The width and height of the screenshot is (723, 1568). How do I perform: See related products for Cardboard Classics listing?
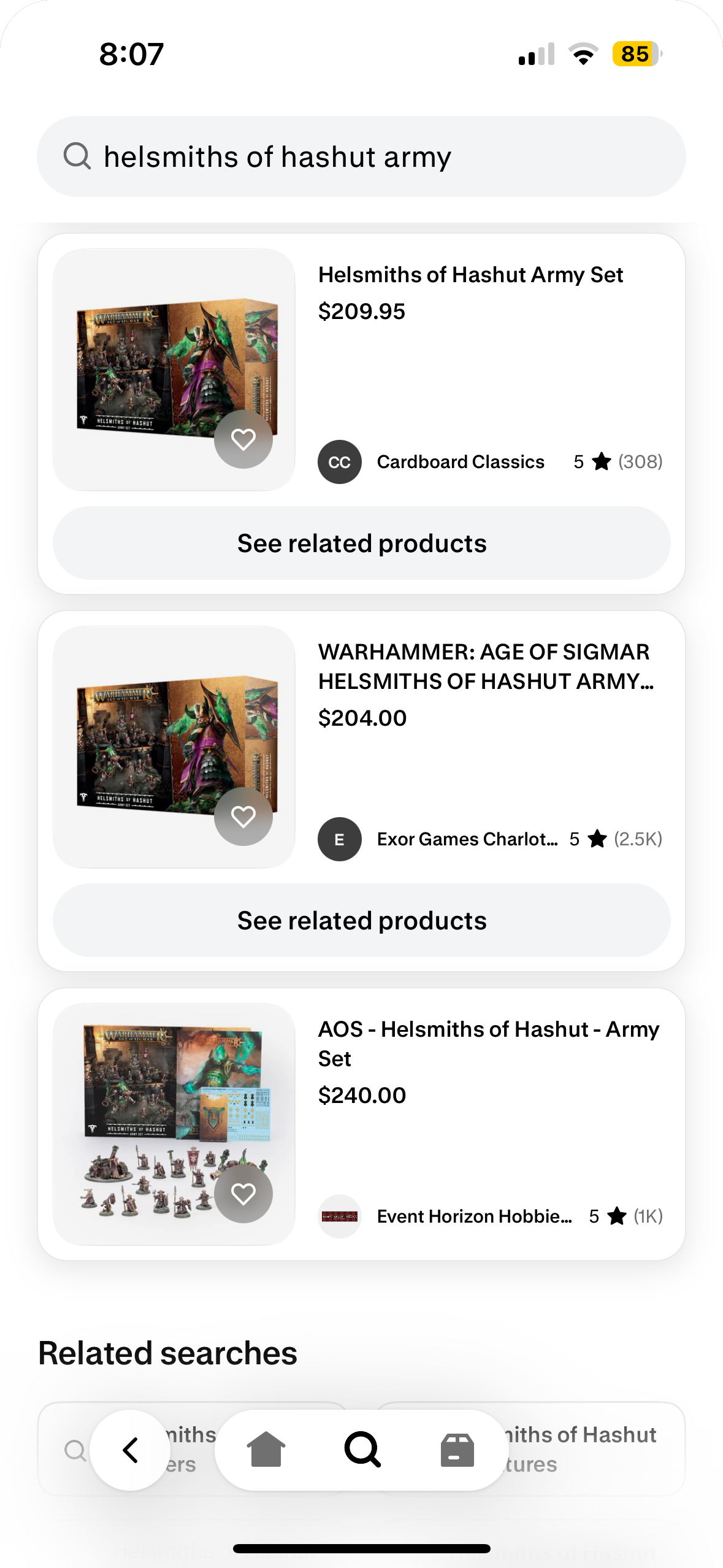click(x=361, y=543)
